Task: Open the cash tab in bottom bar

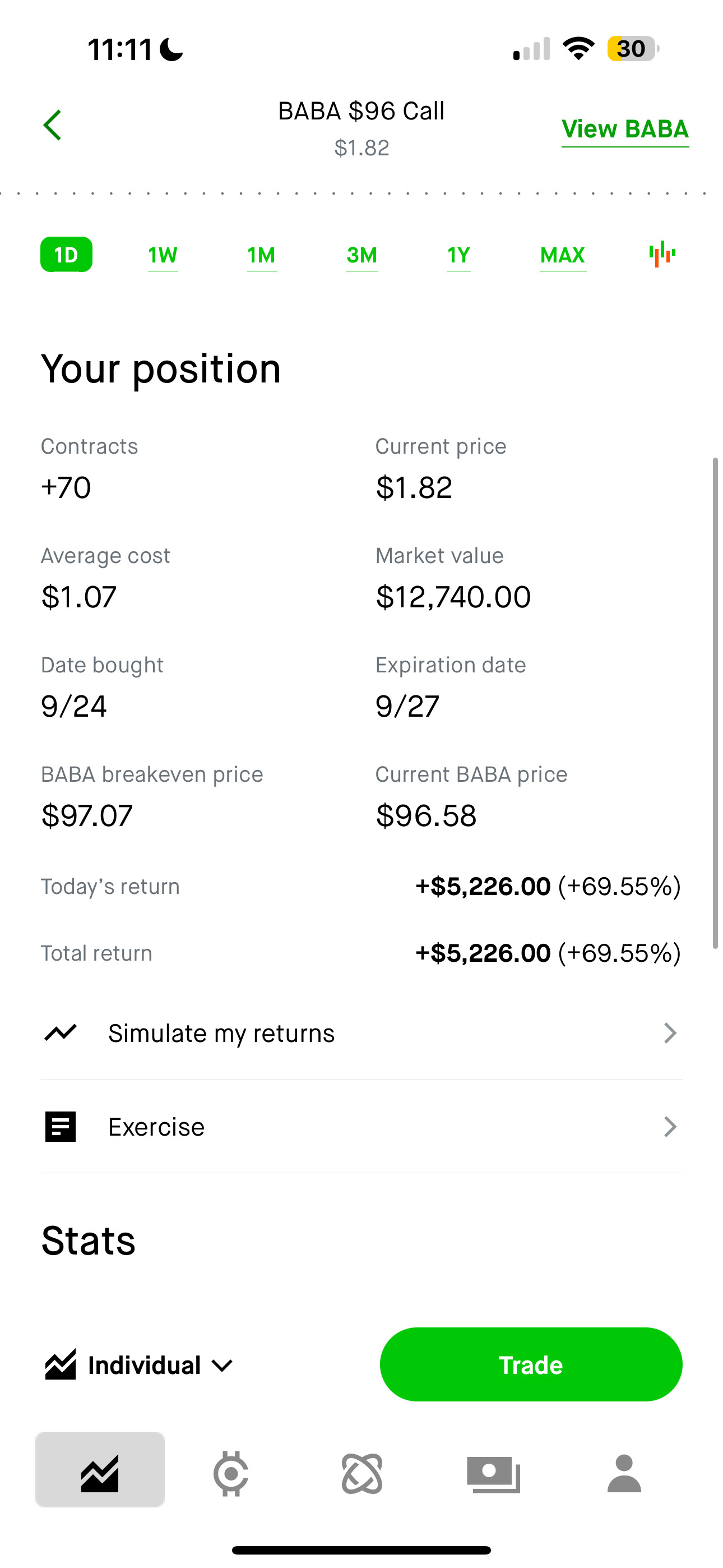Action: [x=494, y=1474]
